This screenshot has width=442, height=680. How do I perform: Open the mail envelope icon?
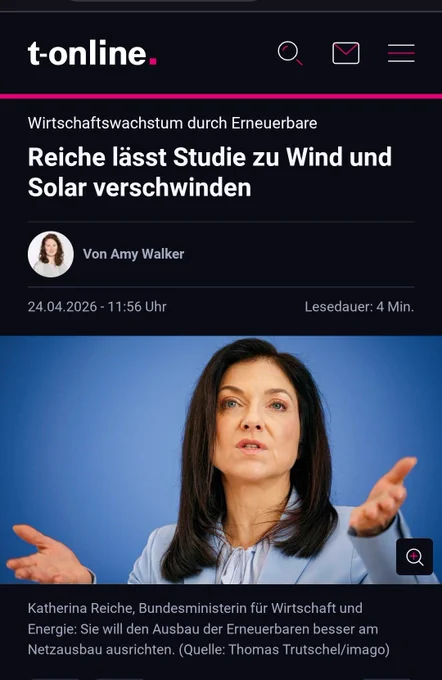346,53
